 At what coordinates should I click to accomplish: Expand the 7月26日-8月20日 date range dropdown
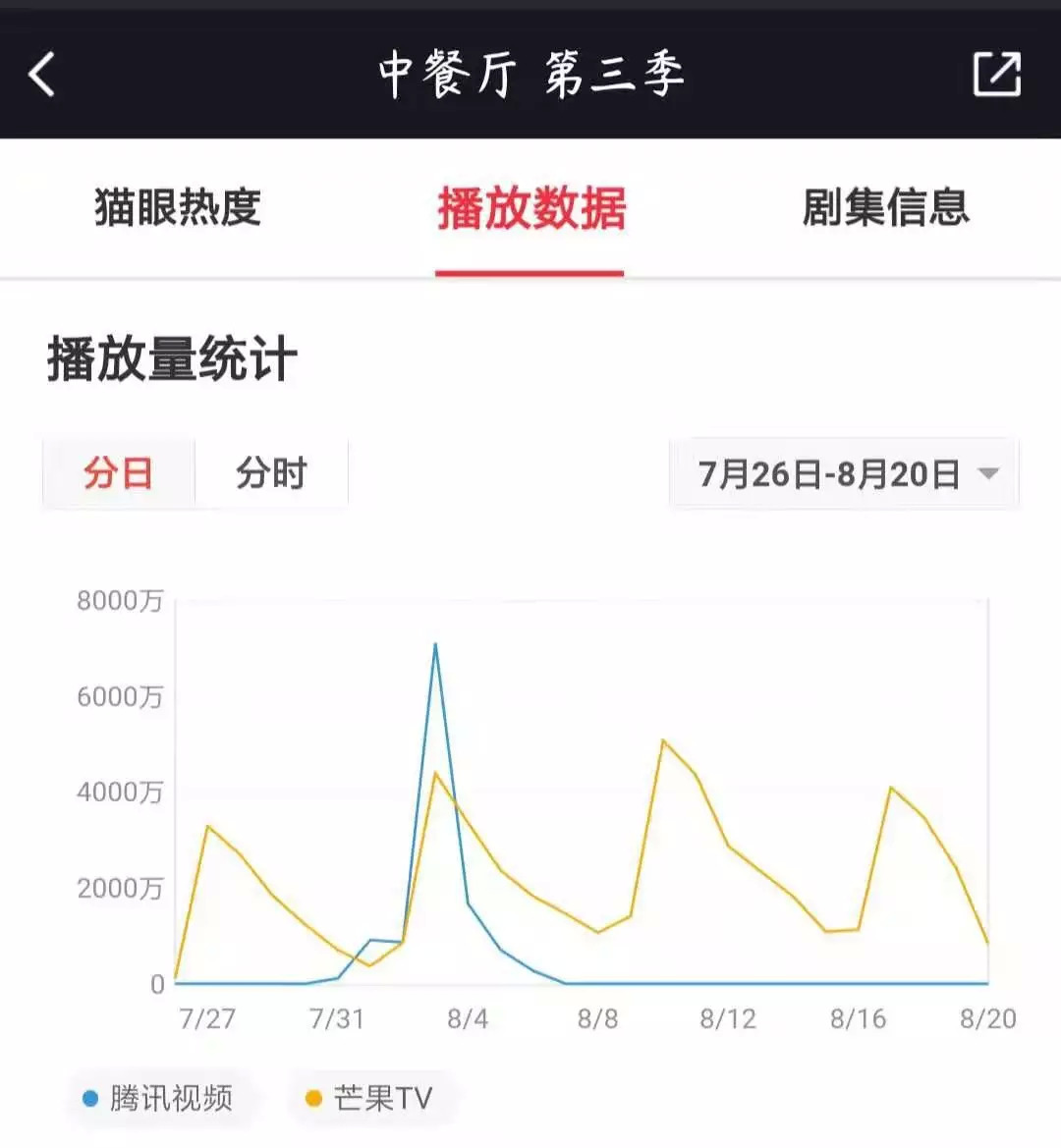tap(845, 473)
